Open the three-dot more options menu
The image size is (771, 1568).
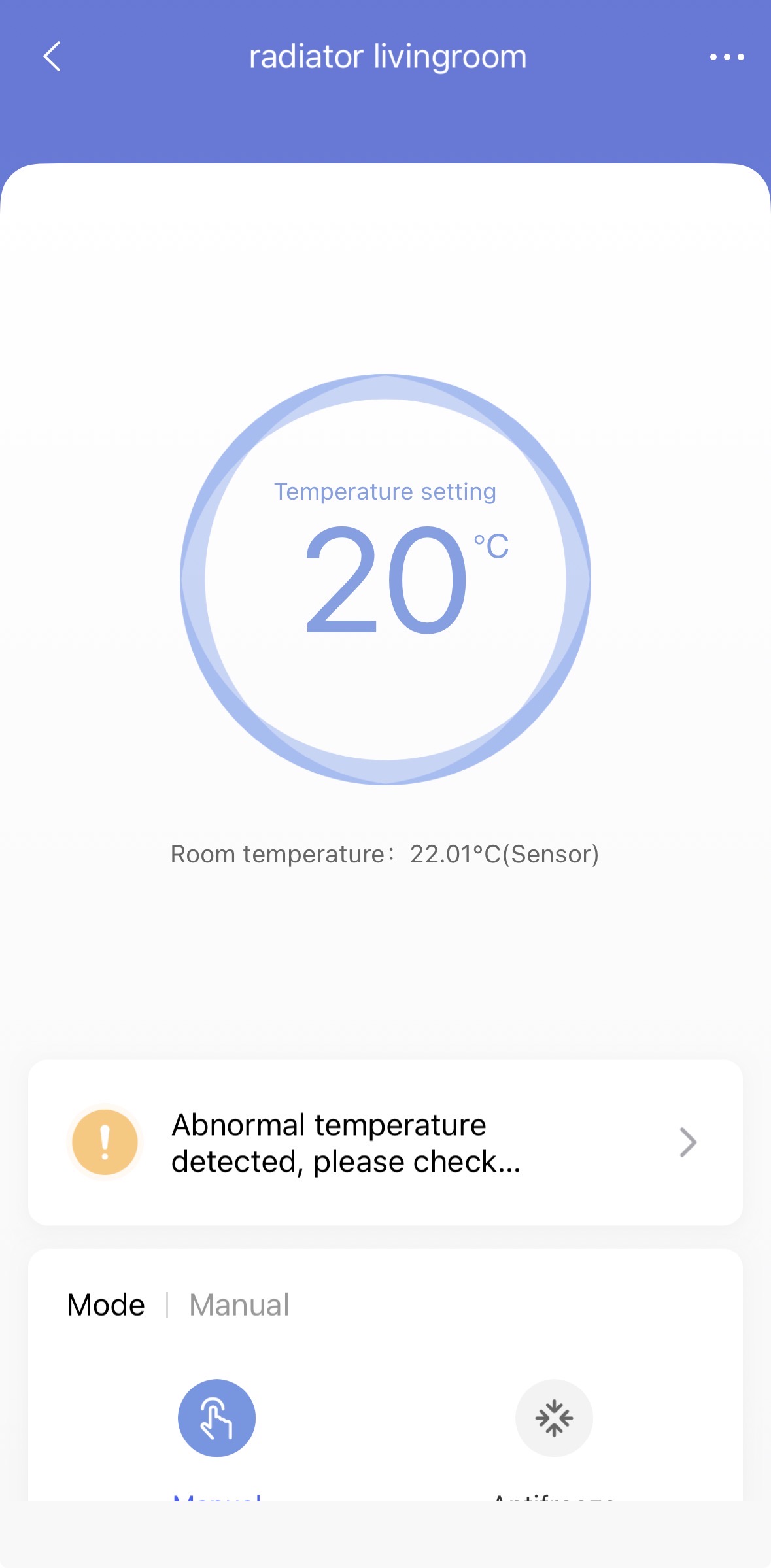[x=727, y=58]
